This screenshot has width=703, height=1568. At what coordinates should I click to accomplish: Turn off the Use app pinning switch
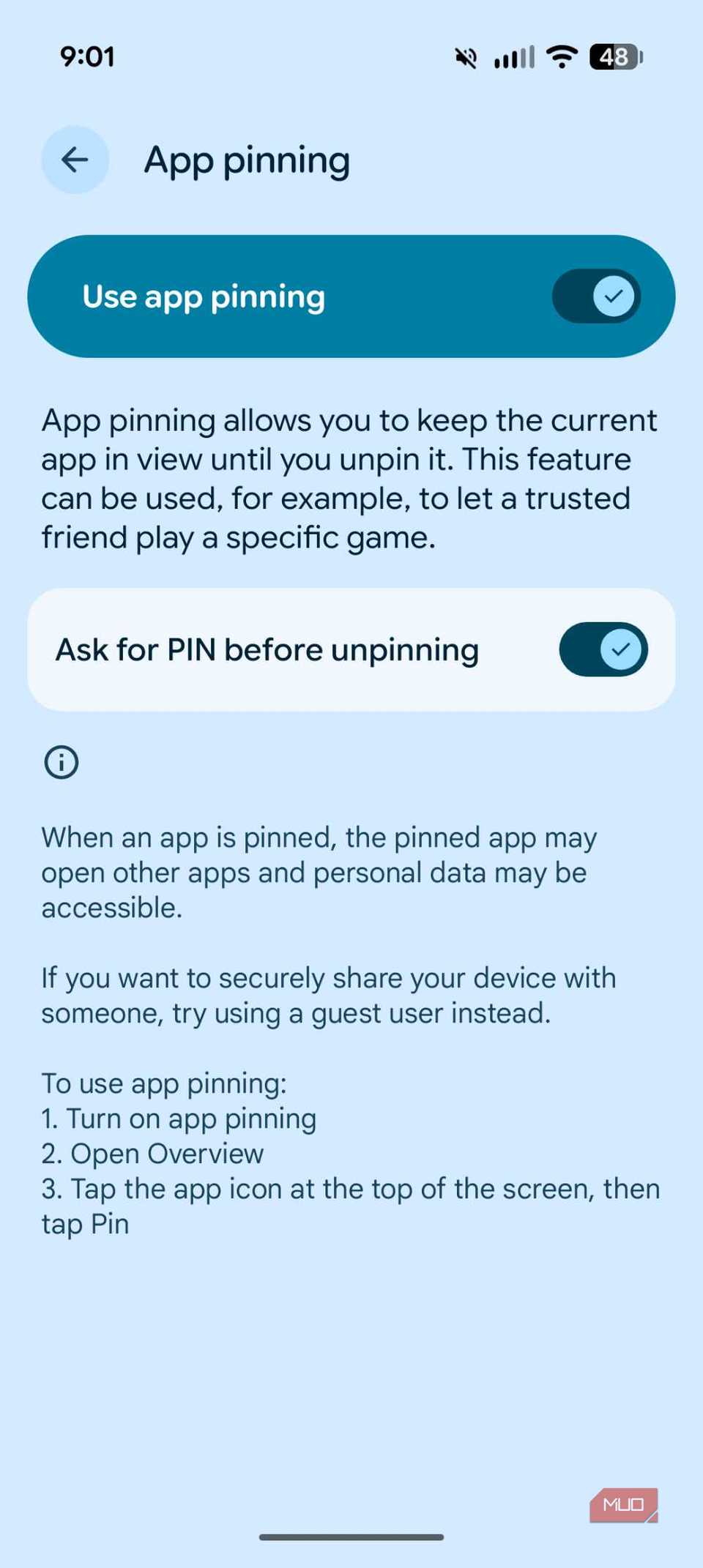pos(596,296)
